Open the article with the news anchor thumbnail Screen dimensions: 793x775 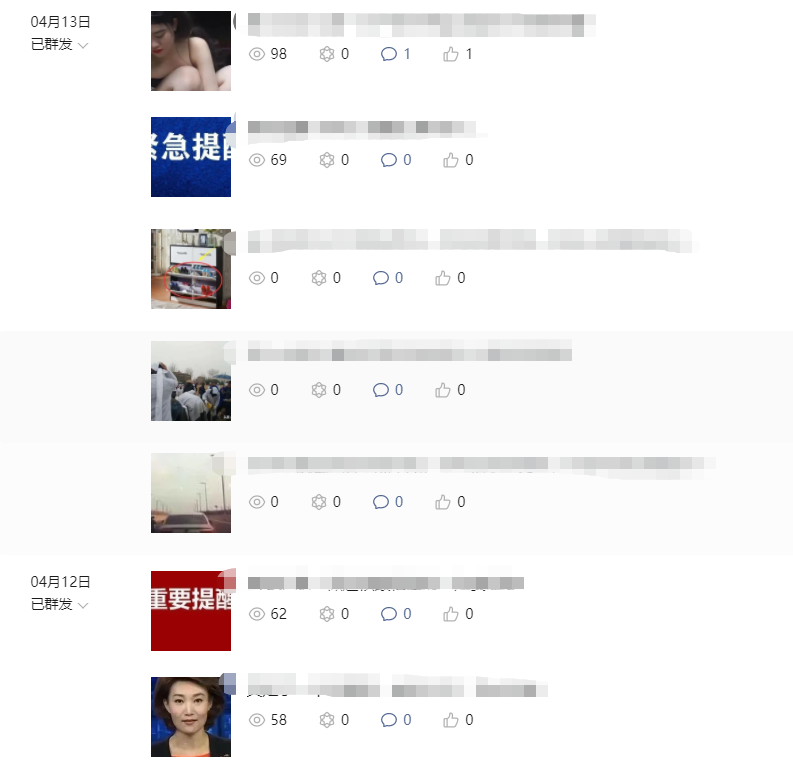[x=191, y=717]
